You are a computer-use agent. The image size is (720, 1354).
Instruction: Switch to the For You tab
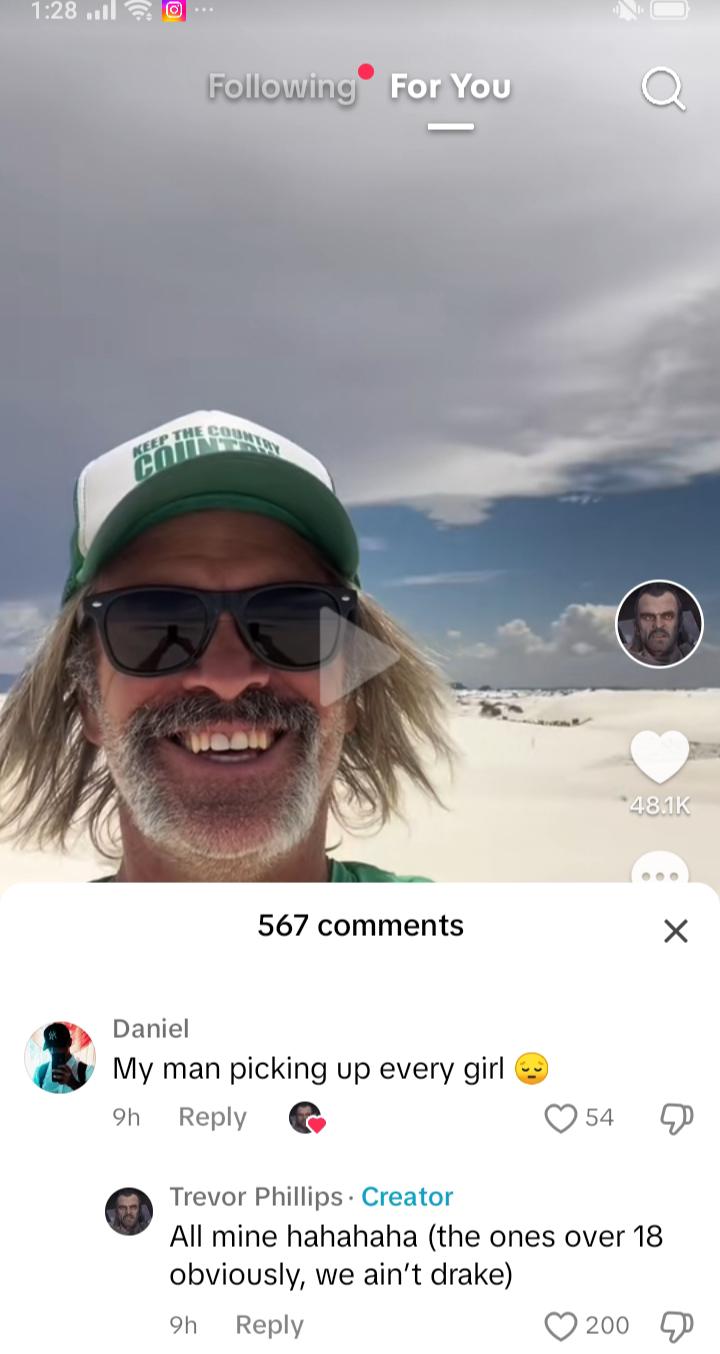pos(450,88)
